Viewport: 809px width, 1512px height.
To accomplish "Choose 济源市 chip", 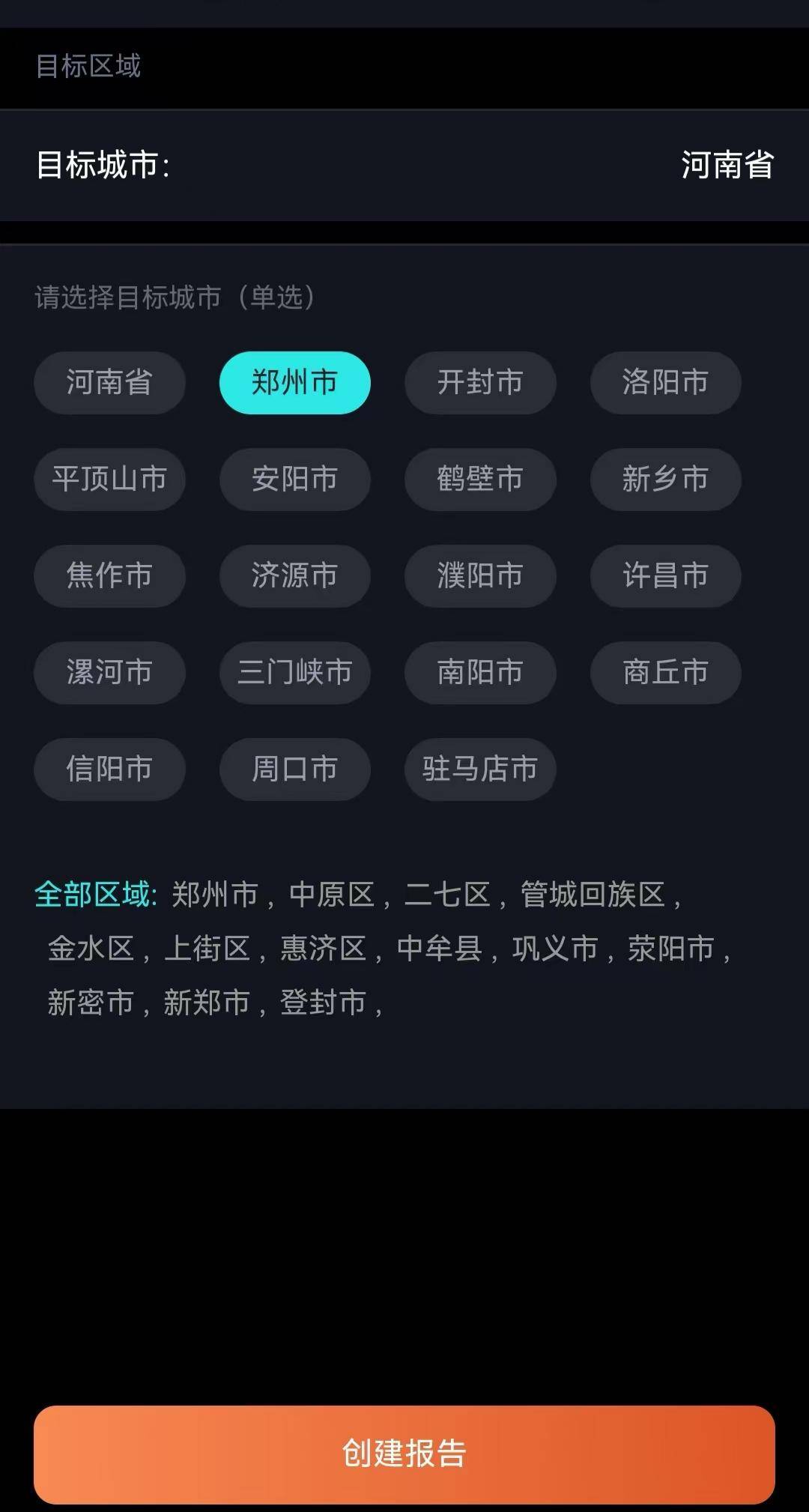I will [294, 575].
